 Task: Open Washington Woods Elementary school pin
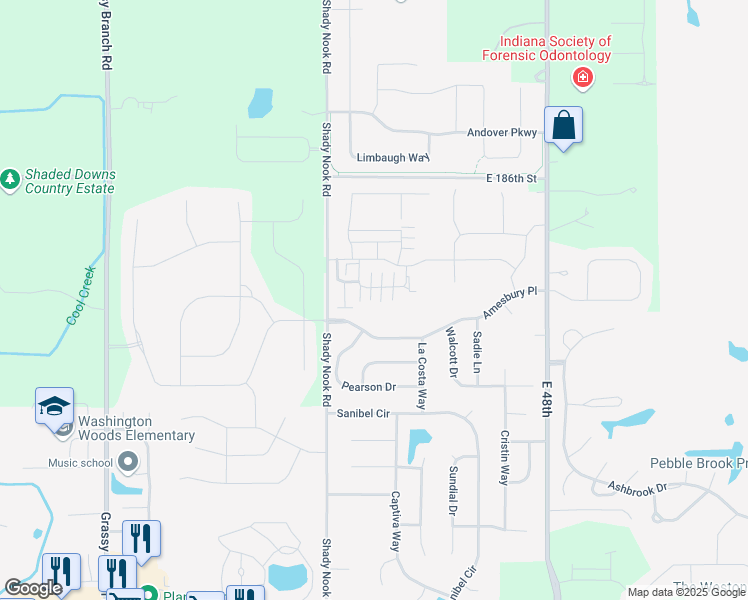[54, 408]
